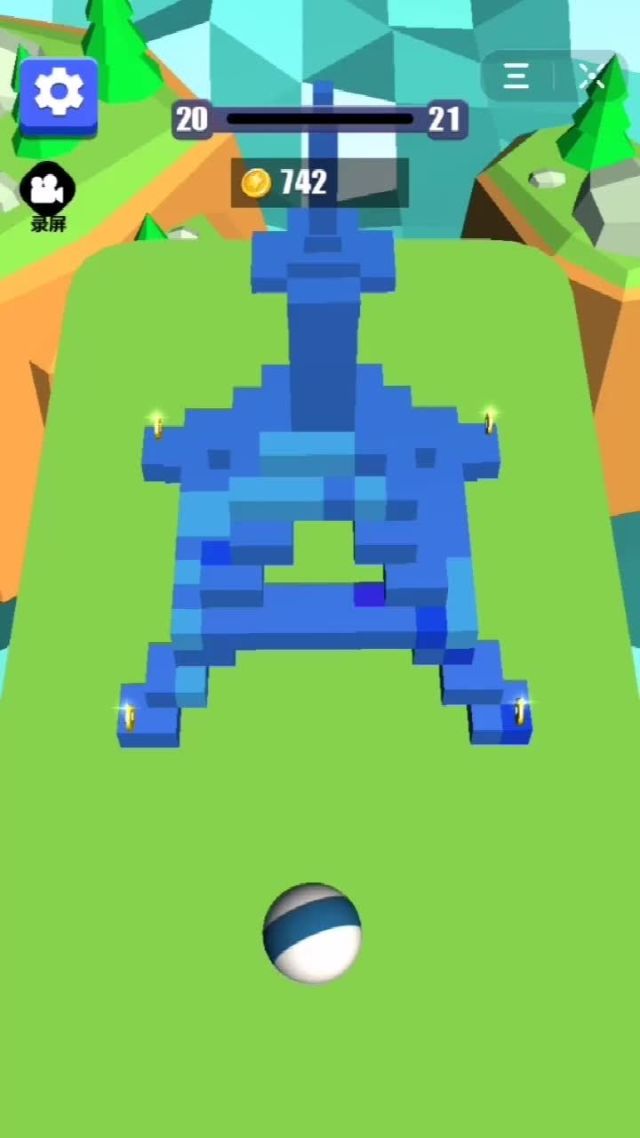Image resolution: width=640 pixels, height=1138 pixels.
Task: Open the mini program menu
Action: (x=516, y=77)
